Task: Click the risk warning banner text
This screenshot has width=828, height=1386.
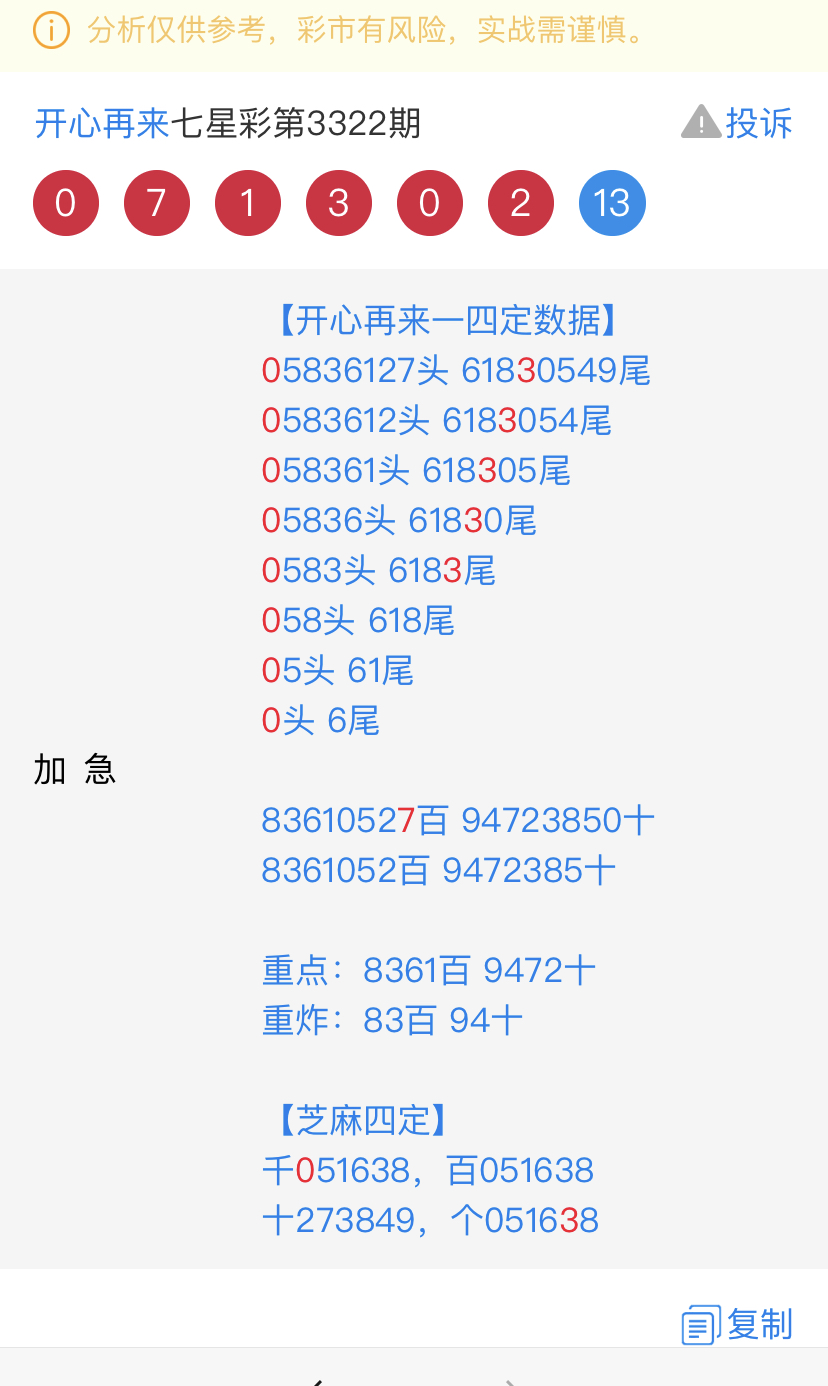Action: [x=366, y=30]
